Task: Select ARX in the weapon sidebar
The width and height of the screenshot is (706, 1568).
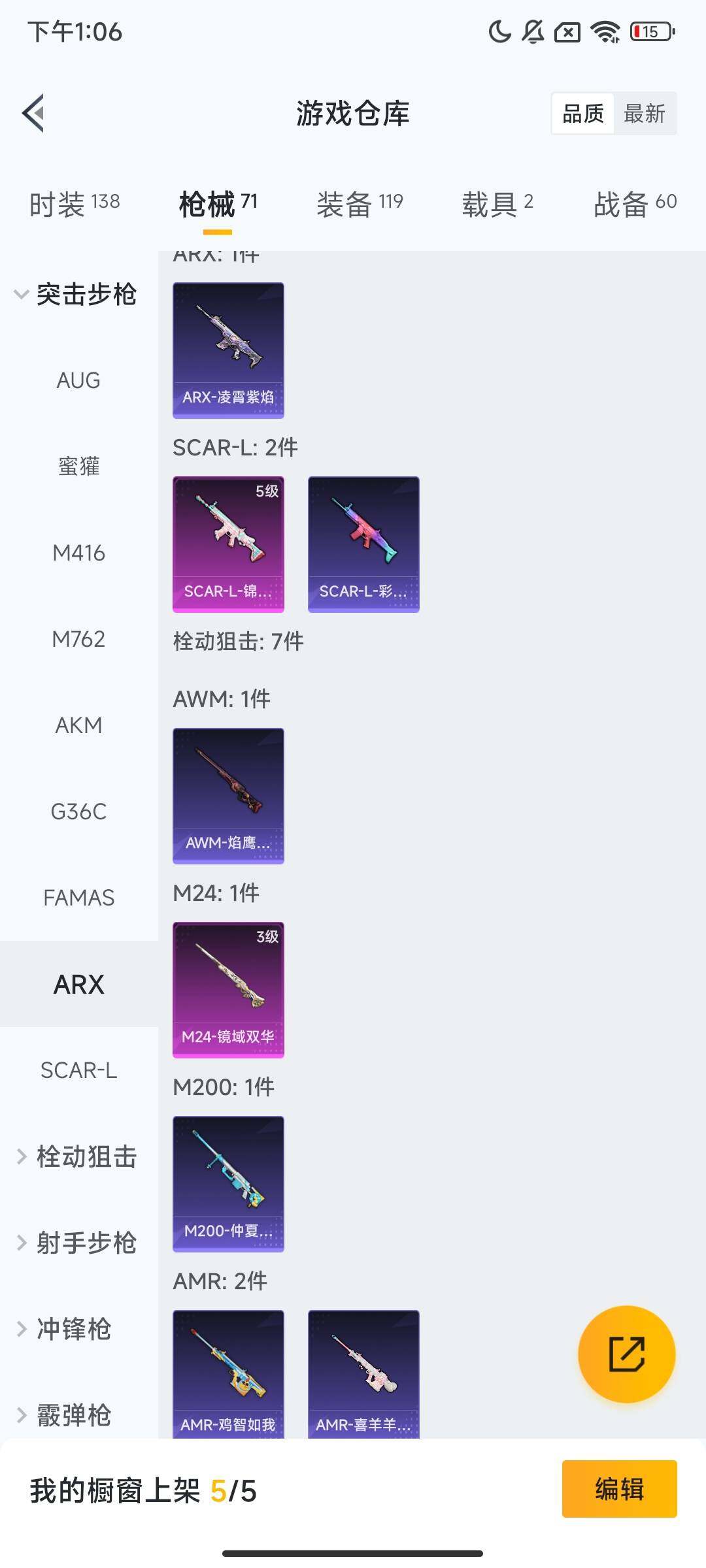Action: coord(78,983)
